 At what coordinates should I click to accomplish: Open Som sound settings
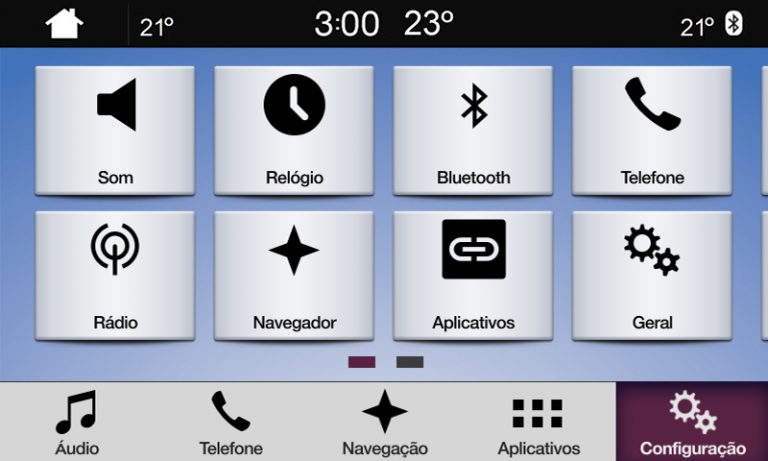[115, 130]
